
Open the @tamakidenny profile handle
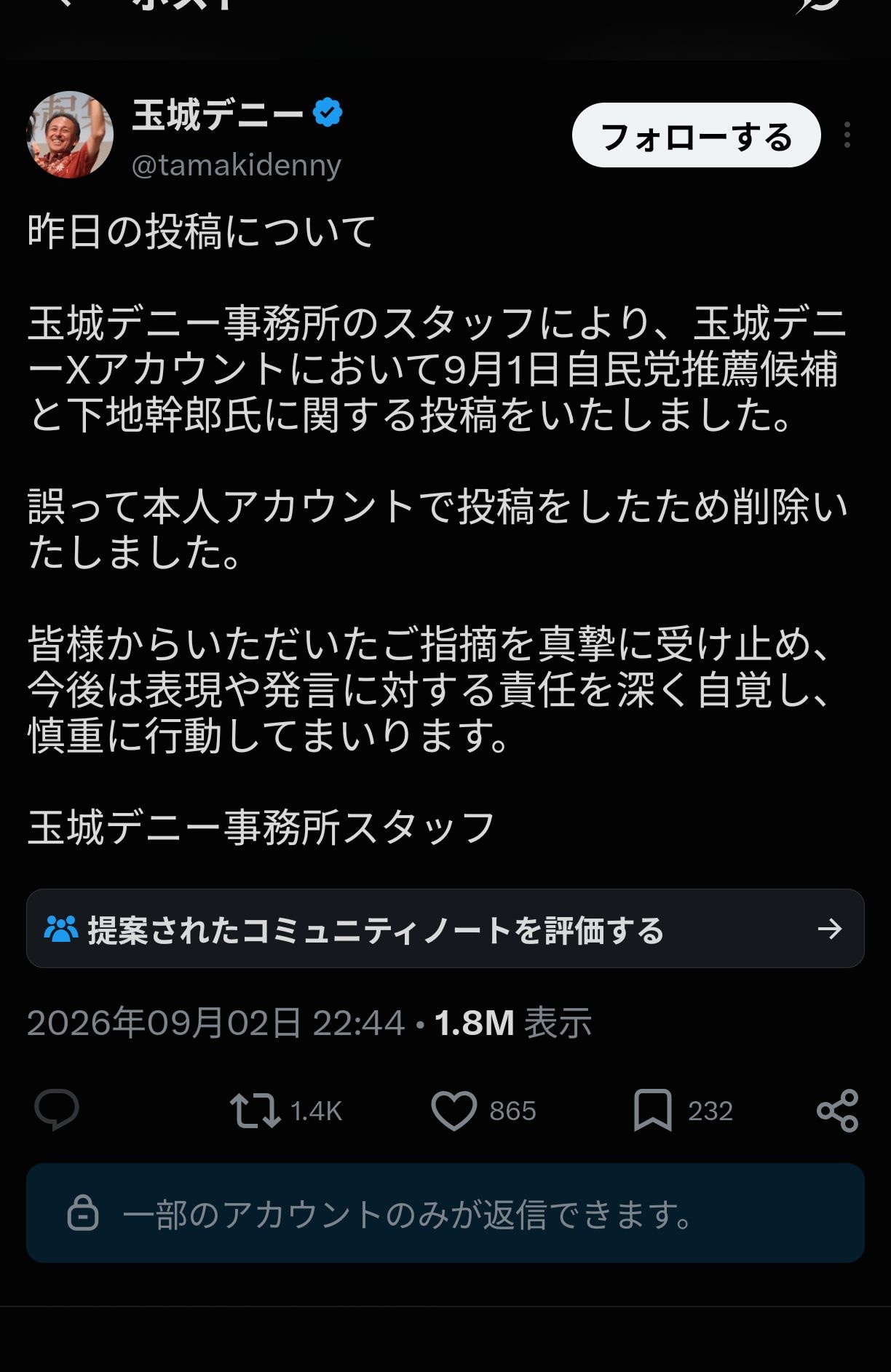[x=237, y=165]
